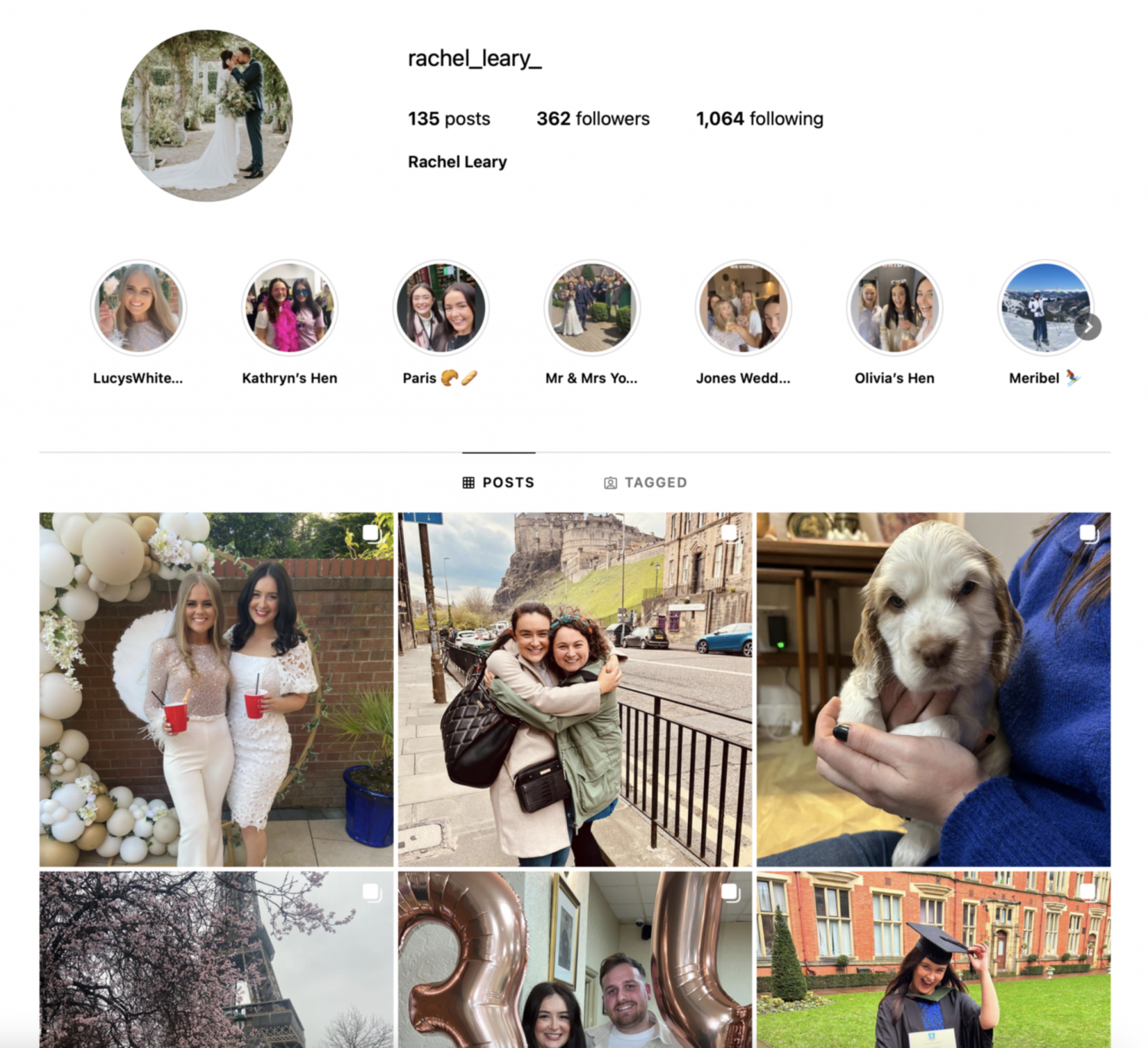The height and width of the screenshot is (1048, 1148).
Task: Open the Olivia's Hen highlight
Action: (894, 308)
